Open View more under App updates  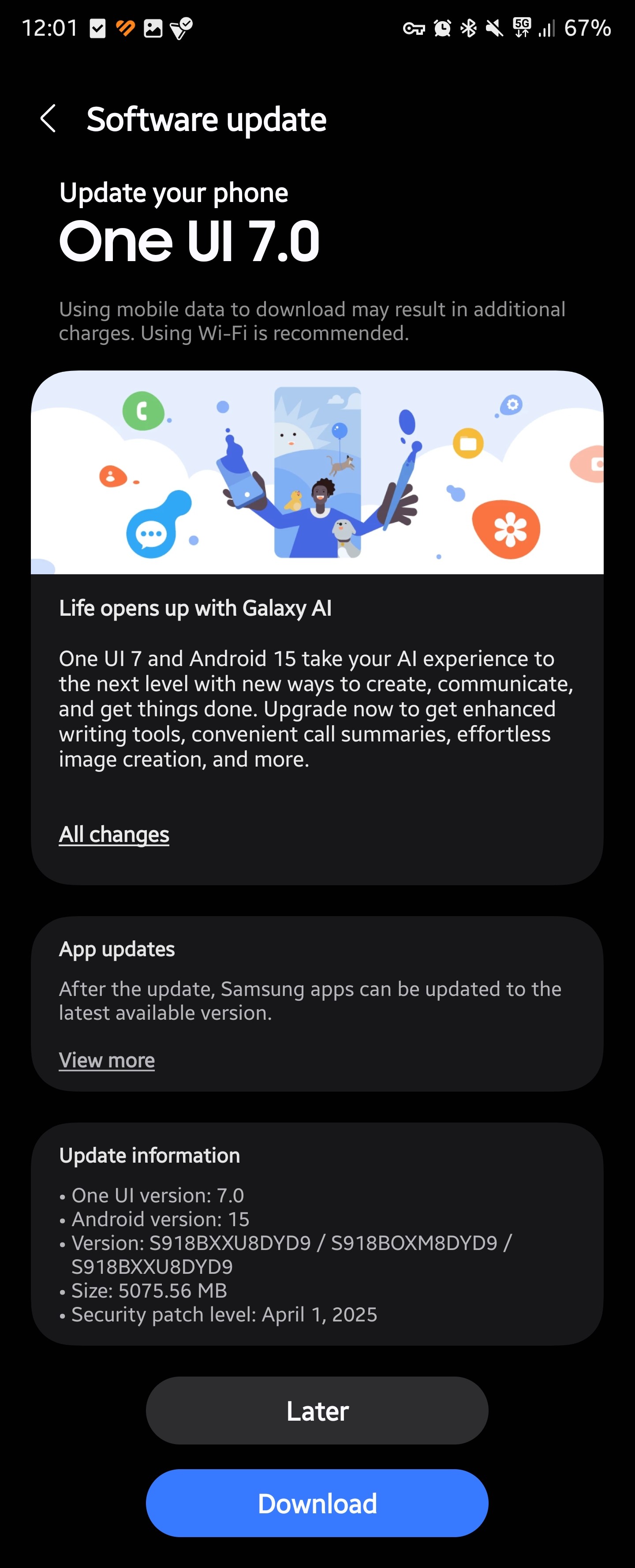click(107, 1060)
